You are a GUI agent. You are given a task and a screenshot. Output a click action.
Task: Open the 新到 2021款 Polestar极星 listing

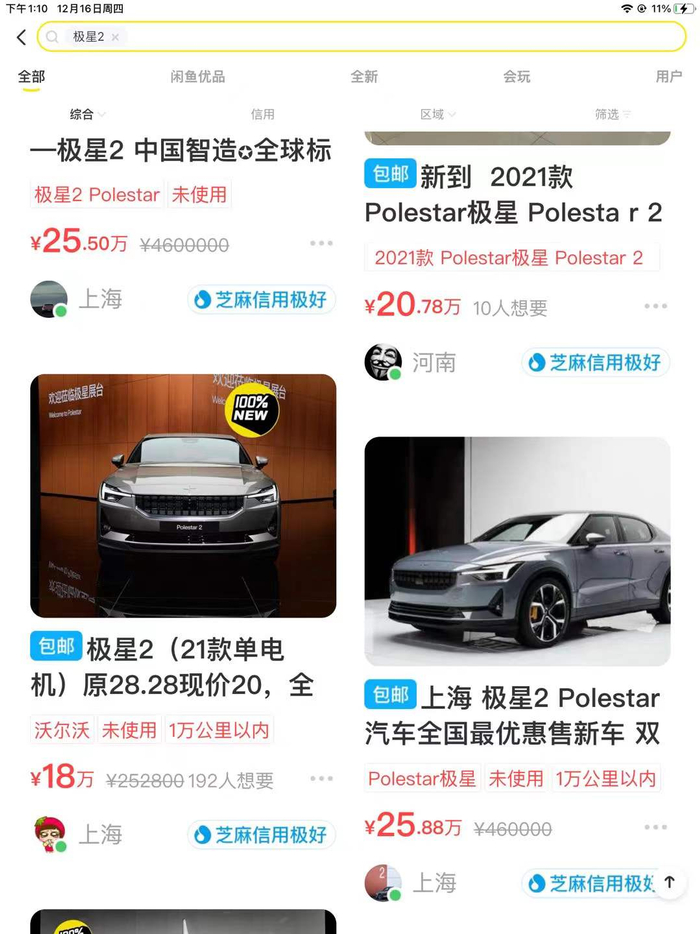pyautogui.click(x=513, y=195)
